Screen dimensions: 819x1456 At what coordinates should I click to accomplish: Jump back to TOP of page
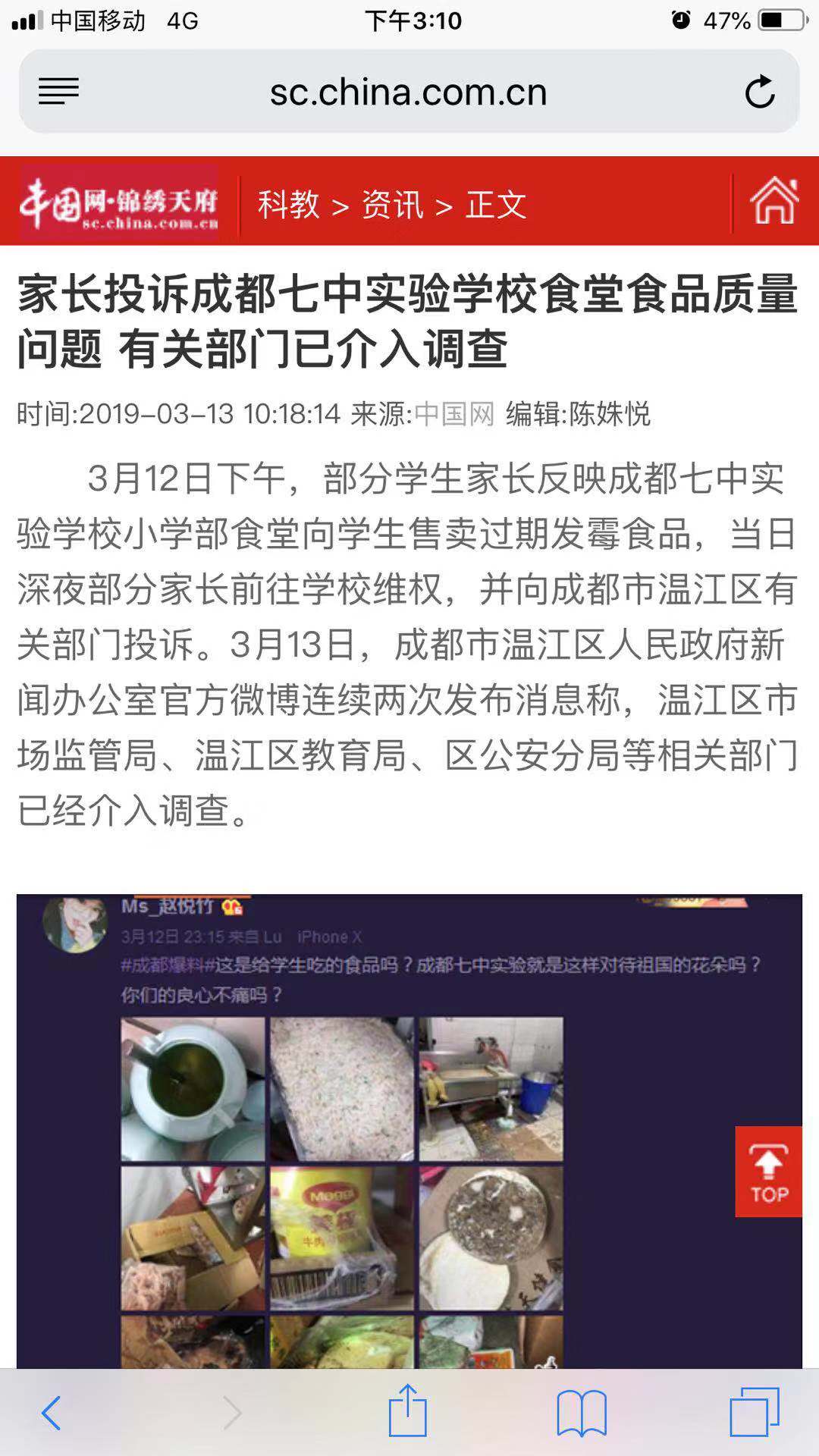pyautogui.click(x=768, y=1171)
